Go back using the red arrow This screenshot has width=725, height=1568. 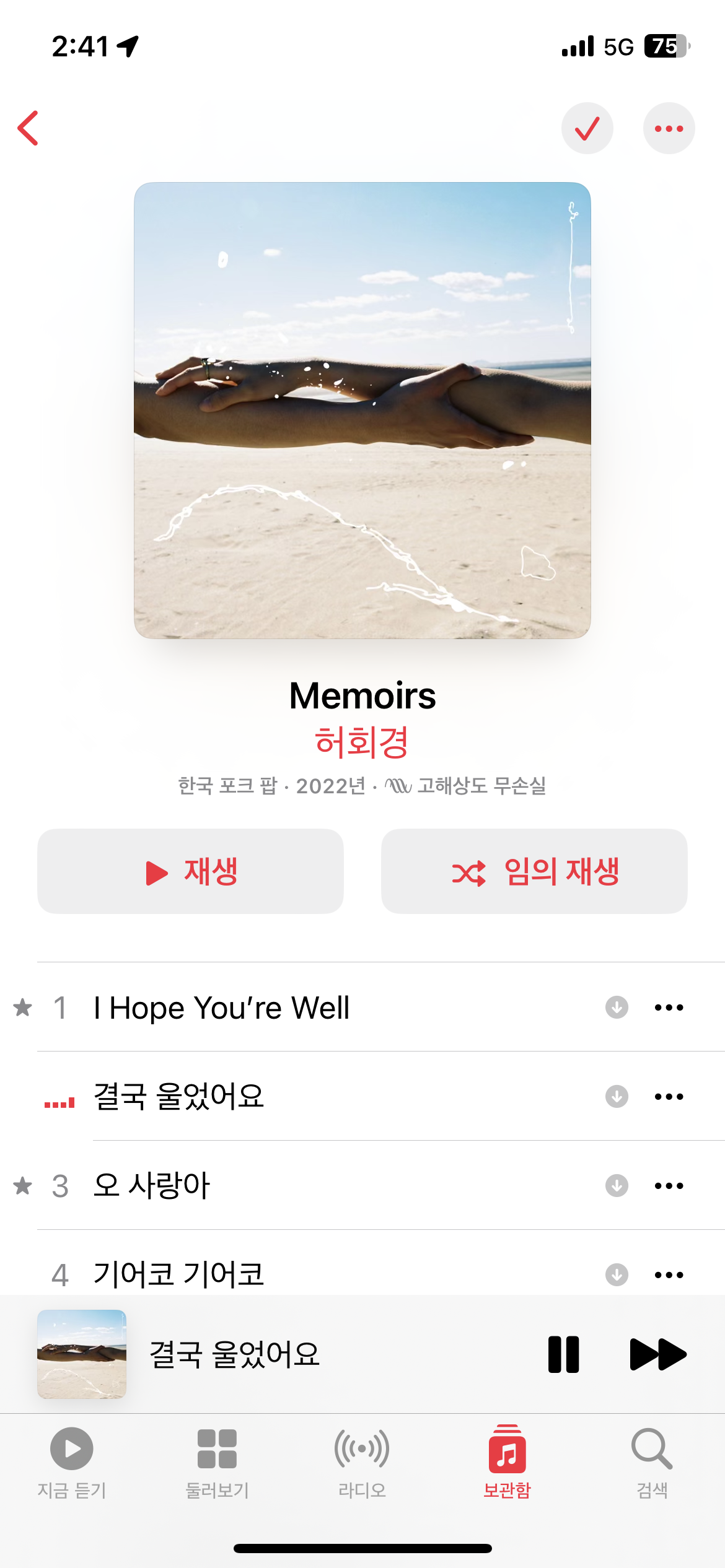(29, 128)
